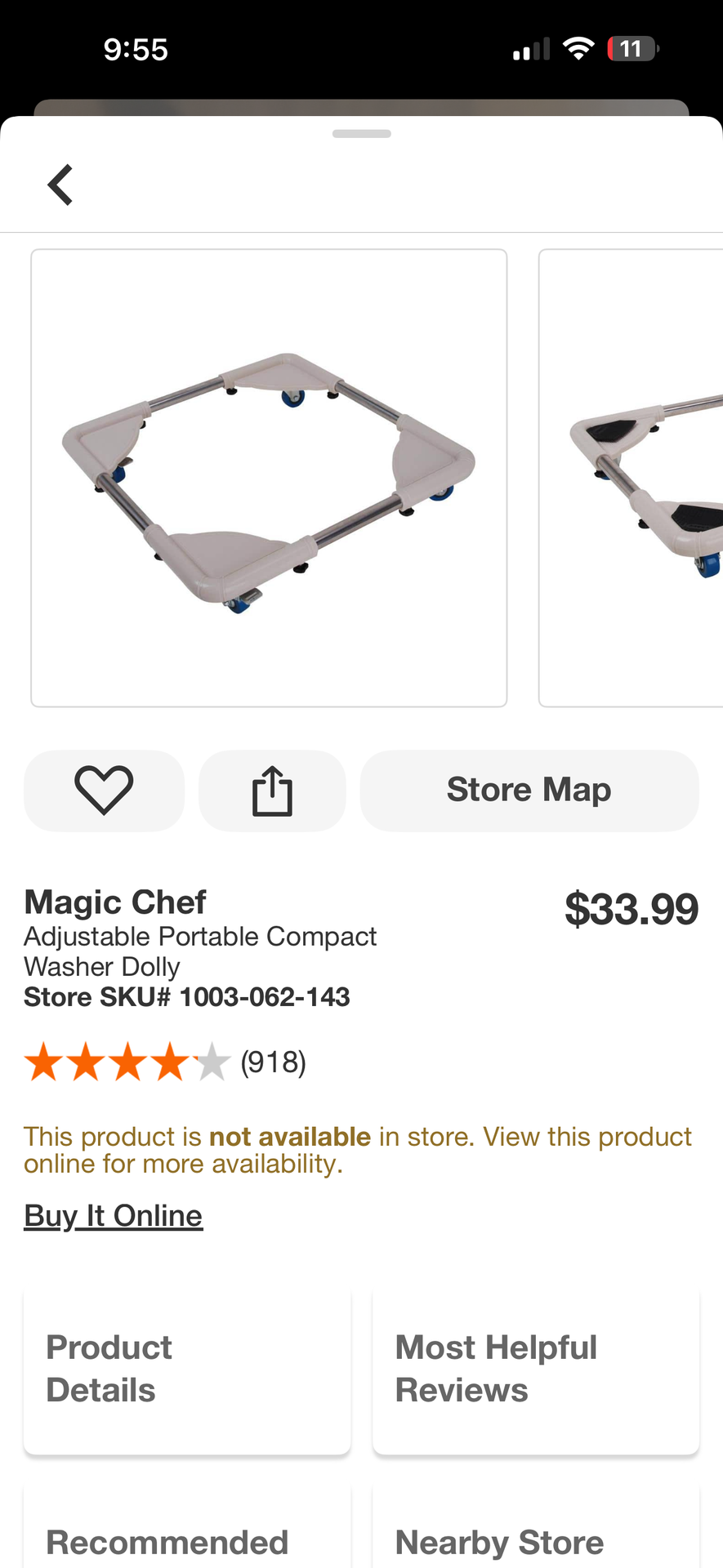Tap the Buy It Online link
The width and height of the screenshot is (723, 1568).
pyautogui.click(x=114, y=1216)
